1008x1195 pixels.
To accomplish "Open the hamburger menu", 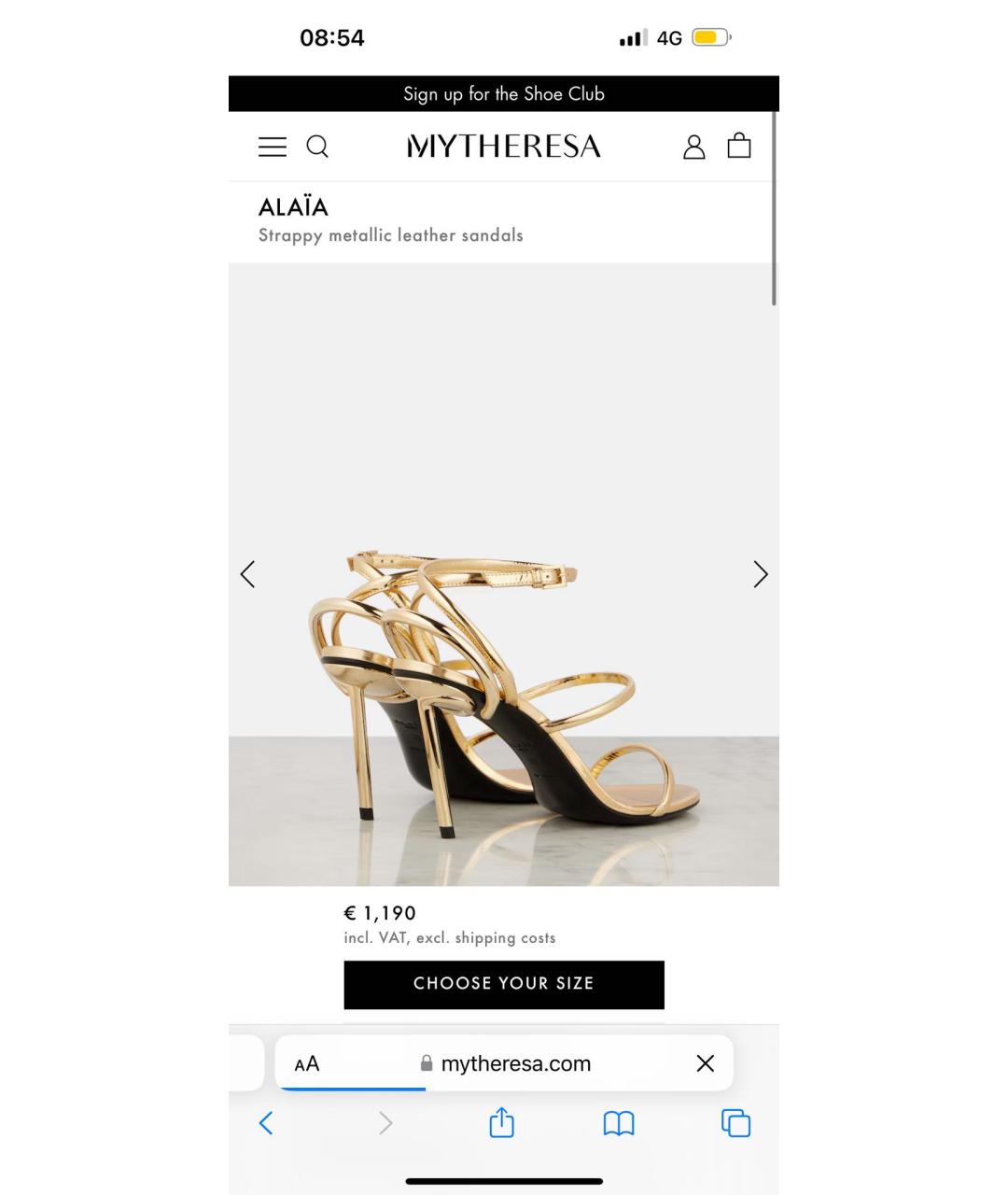I will [273, 147].
